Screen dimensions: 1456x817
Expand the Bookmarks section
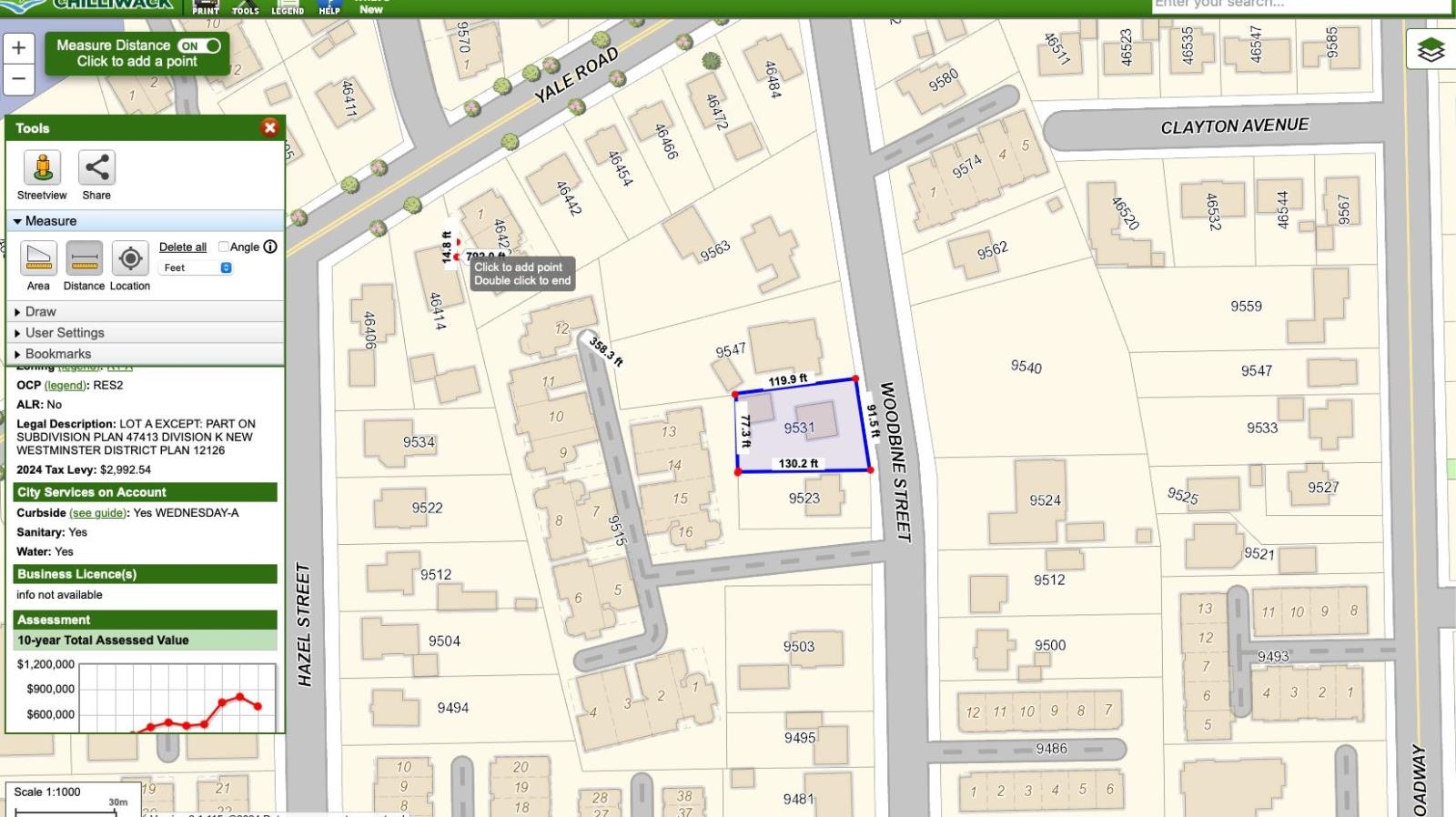coord(57,354)
